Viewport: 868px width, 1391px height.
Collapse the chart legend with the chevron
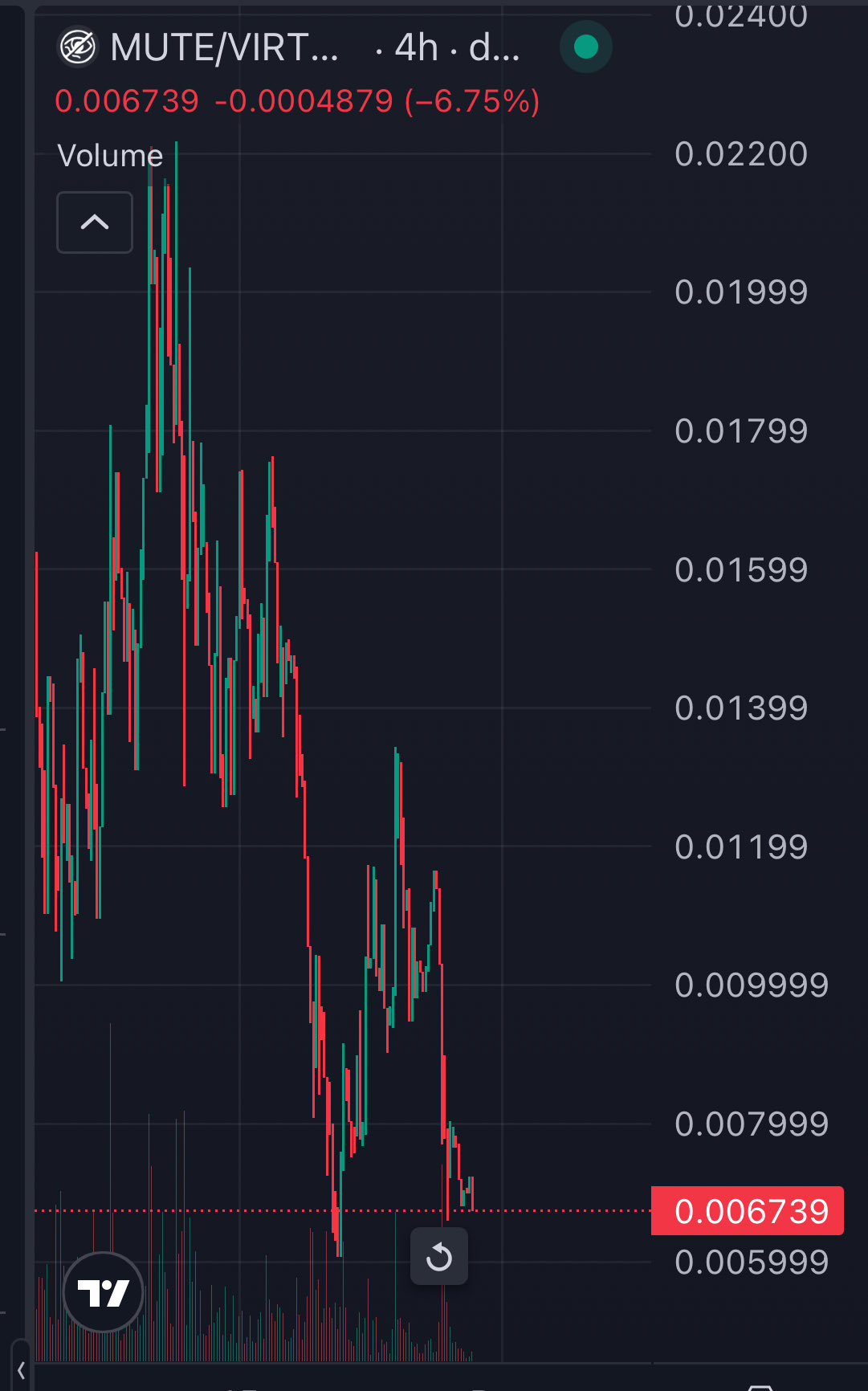95,222
